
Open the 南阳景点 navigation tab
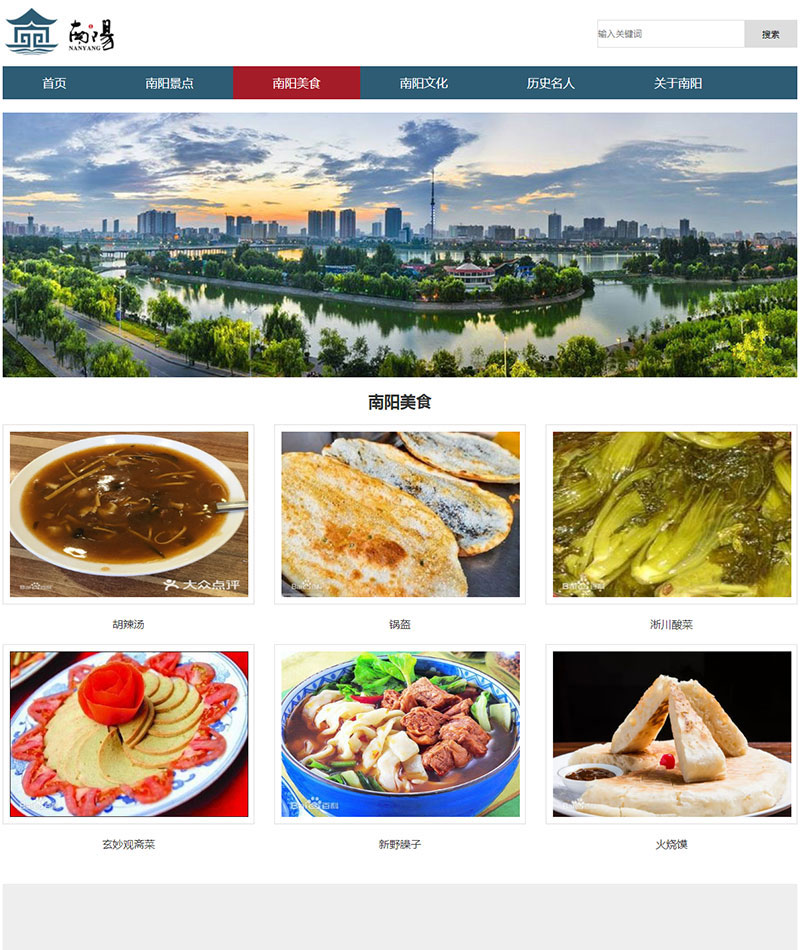(x=169, y=83)
